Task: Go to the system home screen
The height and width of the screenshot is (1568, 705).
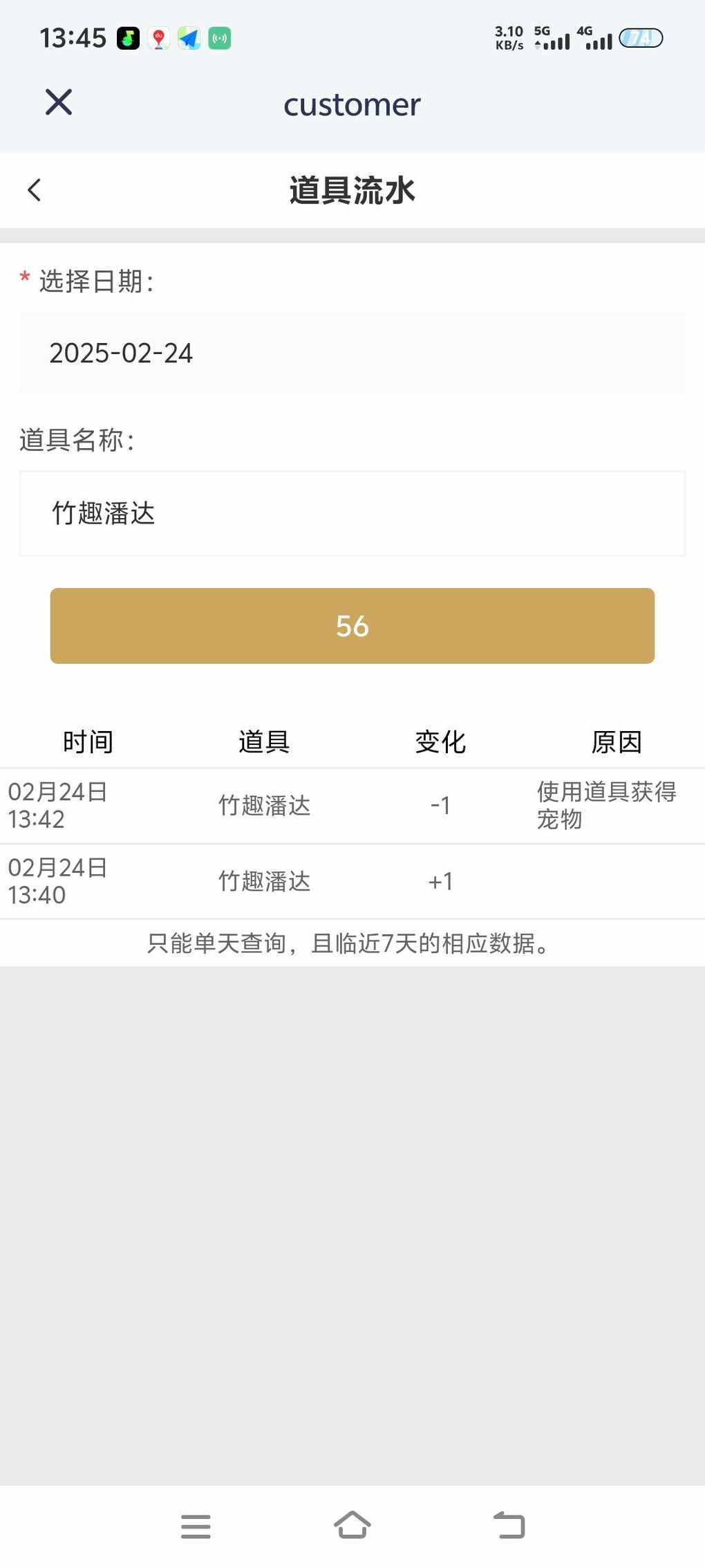Action: point(352,1524)
